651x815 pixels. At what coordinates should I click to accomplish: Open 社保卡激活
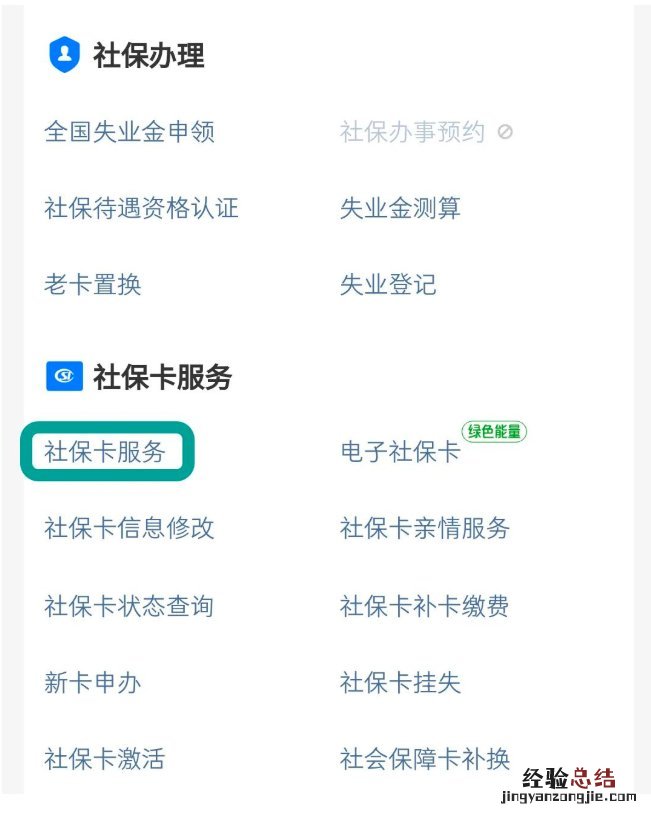pyautogui.click(x=105, y=759)
